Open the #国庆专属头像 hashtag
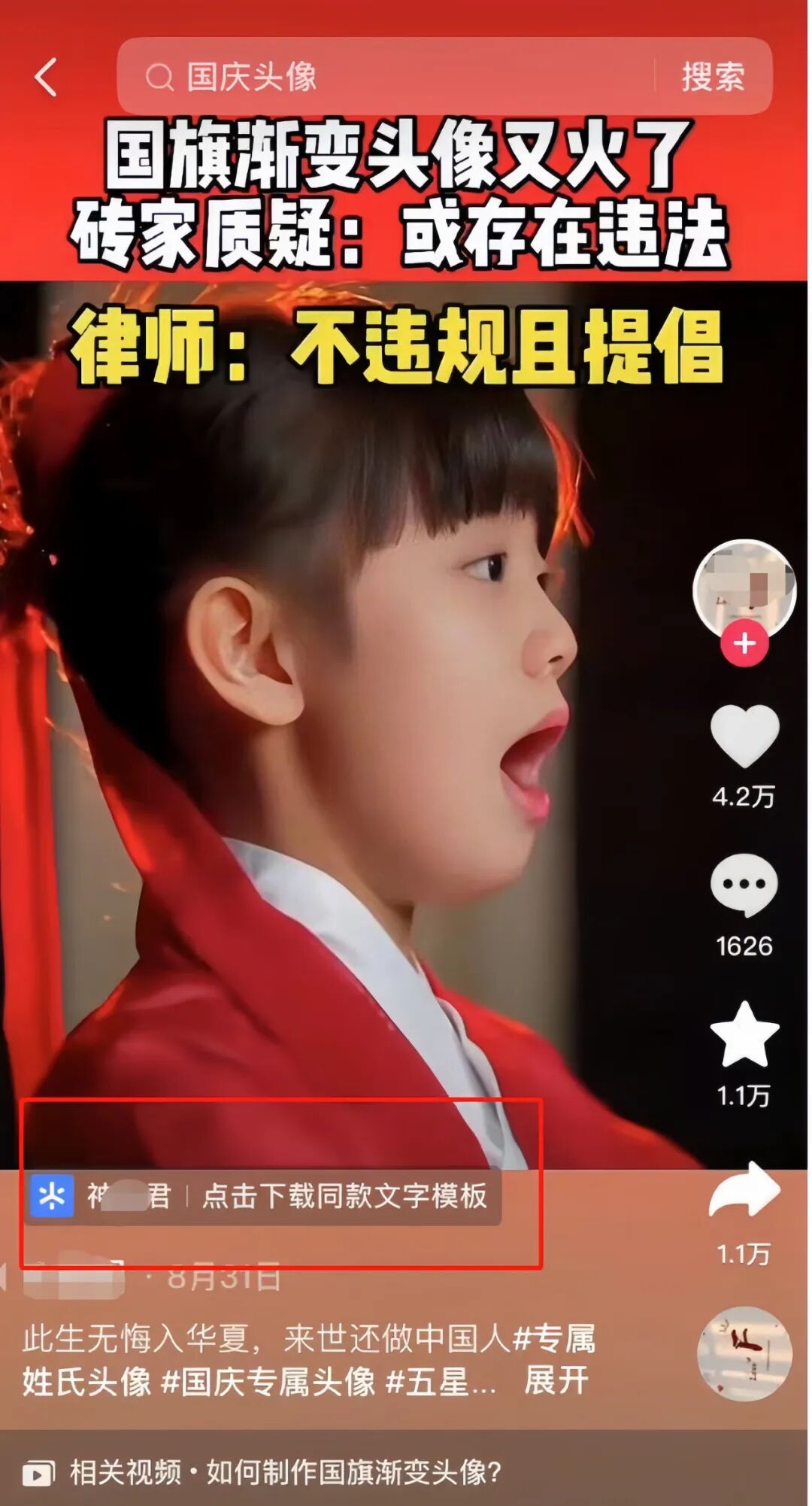The height and width of the screenshot is (1506, 812). coord(268,1381)
